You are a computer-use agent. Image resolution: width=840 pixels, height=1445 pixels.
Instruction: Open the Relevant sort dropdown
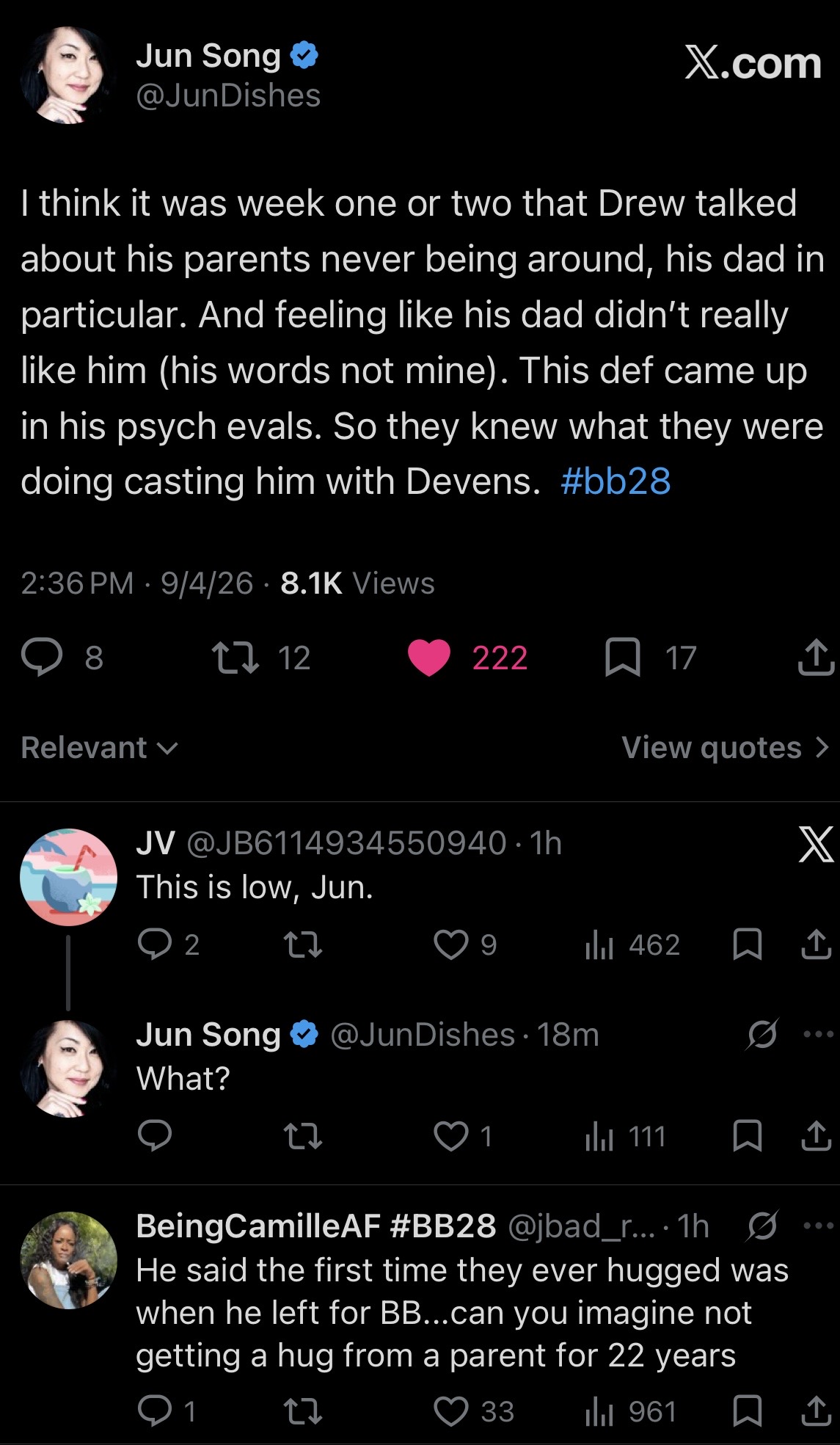(100, 748)
